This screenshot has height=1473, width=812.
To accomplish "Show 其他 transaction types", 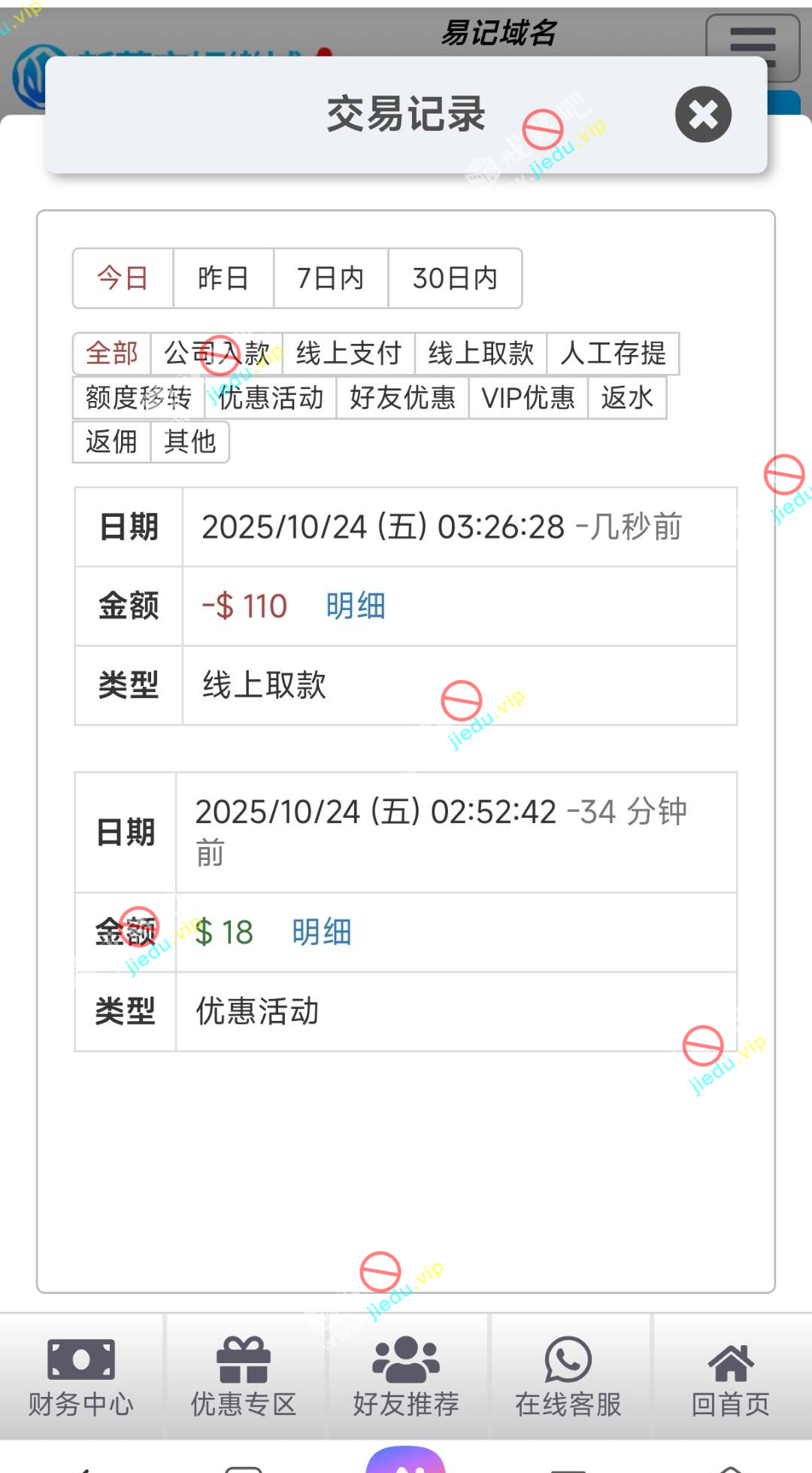I will click(189, 442).
